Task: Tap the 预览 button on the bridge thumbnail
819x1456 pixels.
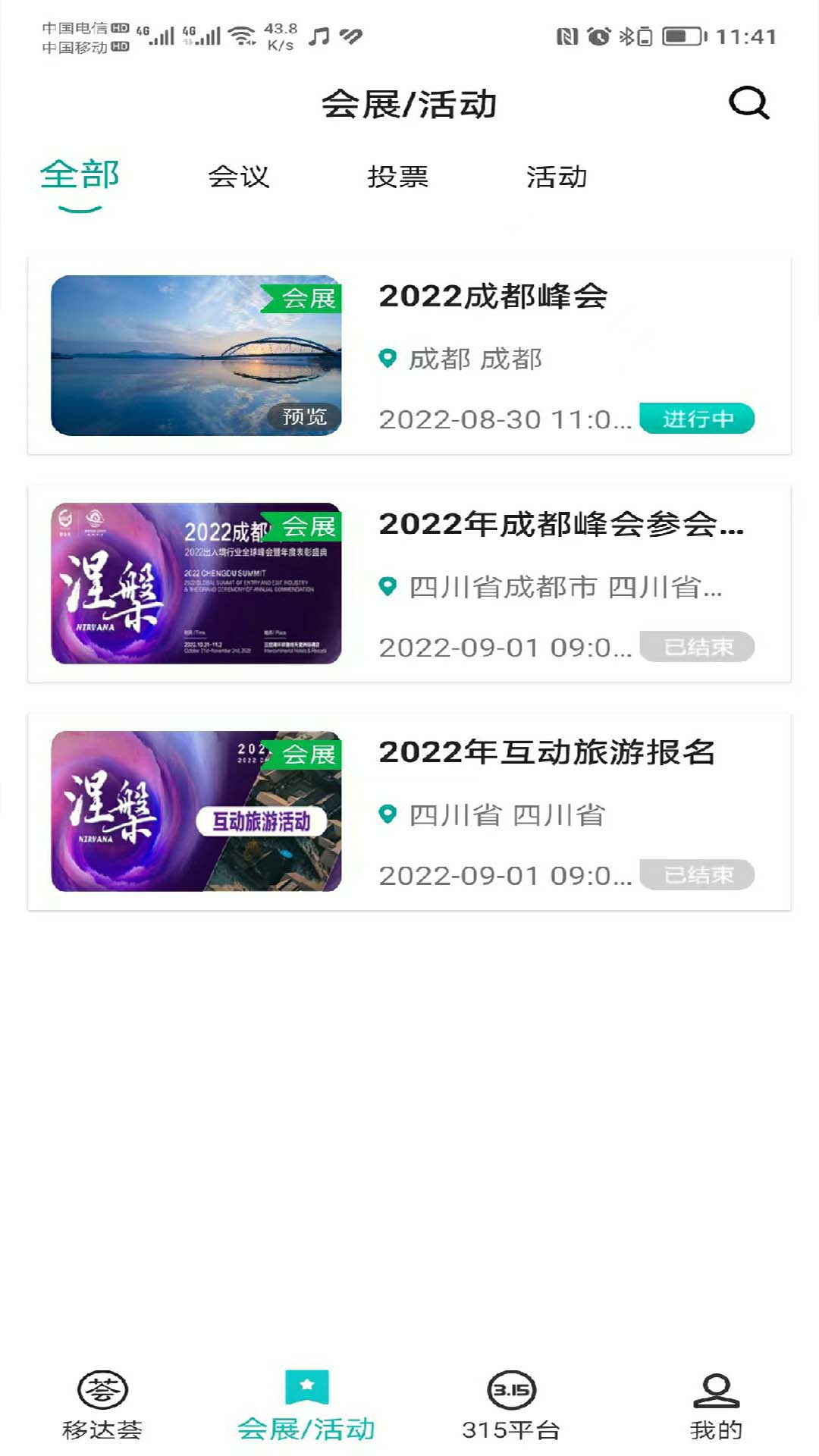Action: tap(305, 416)
